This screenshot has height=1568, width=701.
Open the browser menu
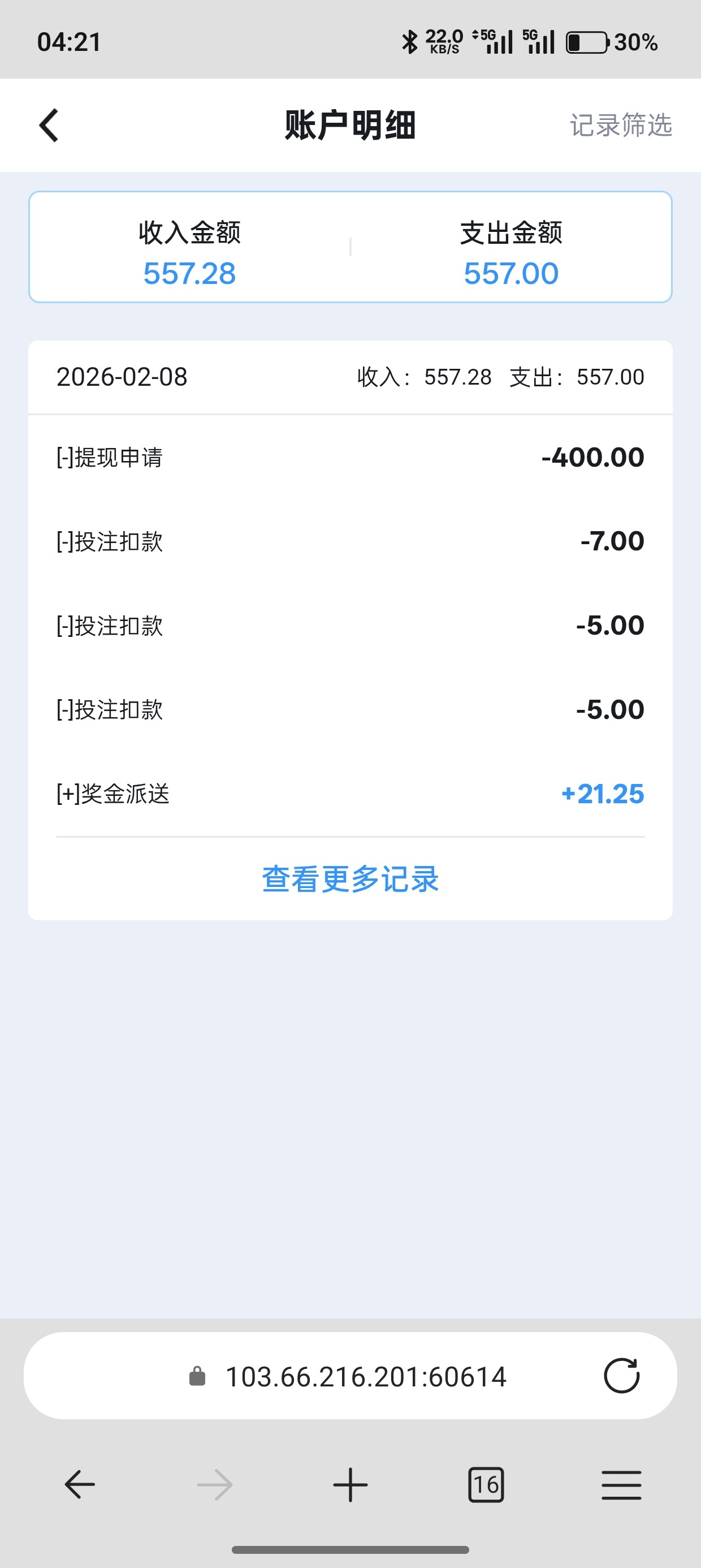coord(621,1485)
